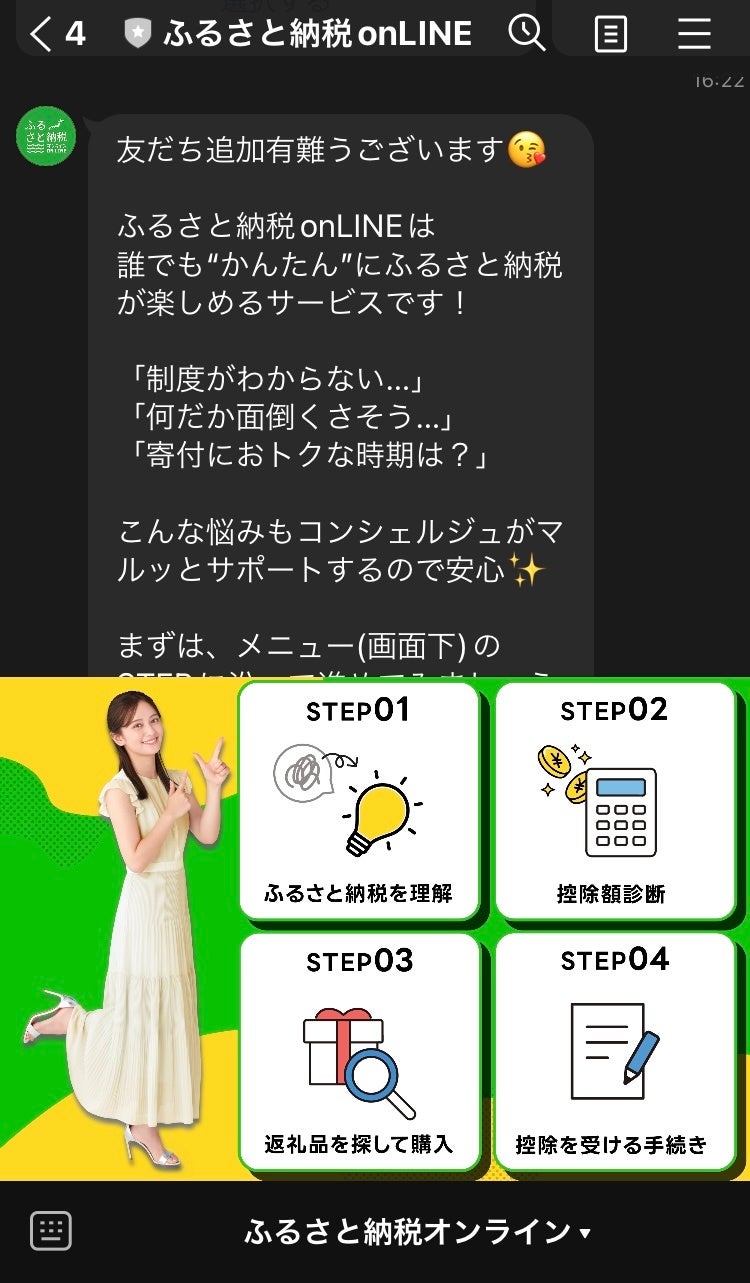Search within this chat

526,33
